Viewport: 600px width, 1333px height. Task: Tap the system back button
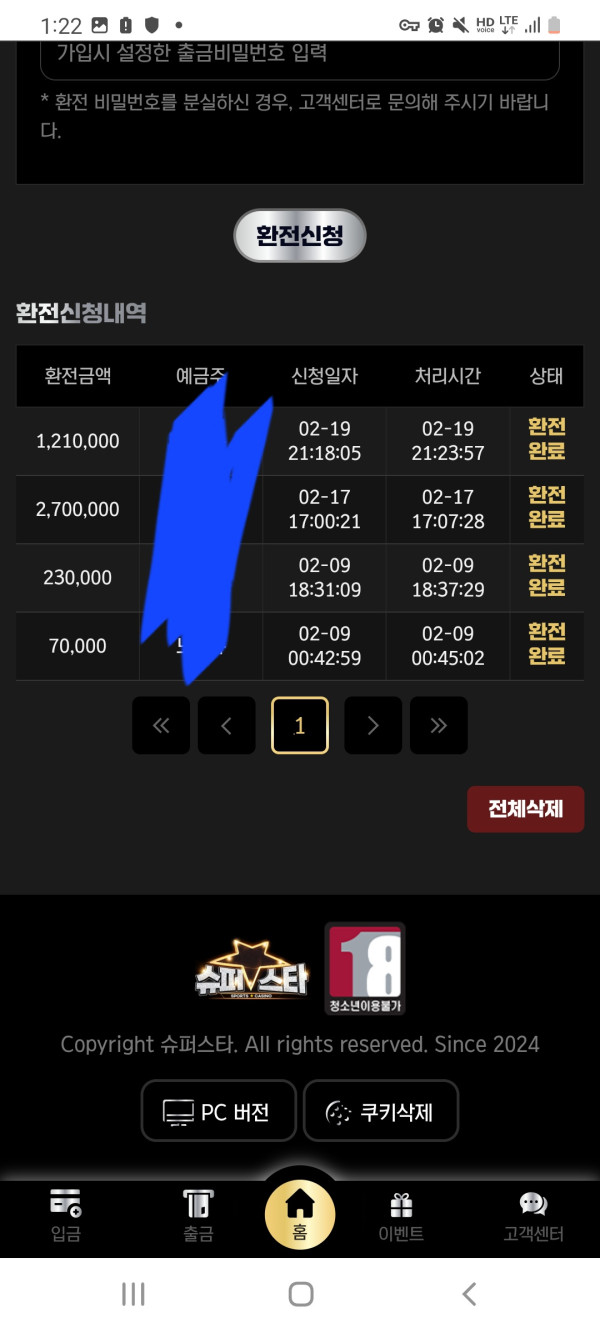click(469, 1294)
